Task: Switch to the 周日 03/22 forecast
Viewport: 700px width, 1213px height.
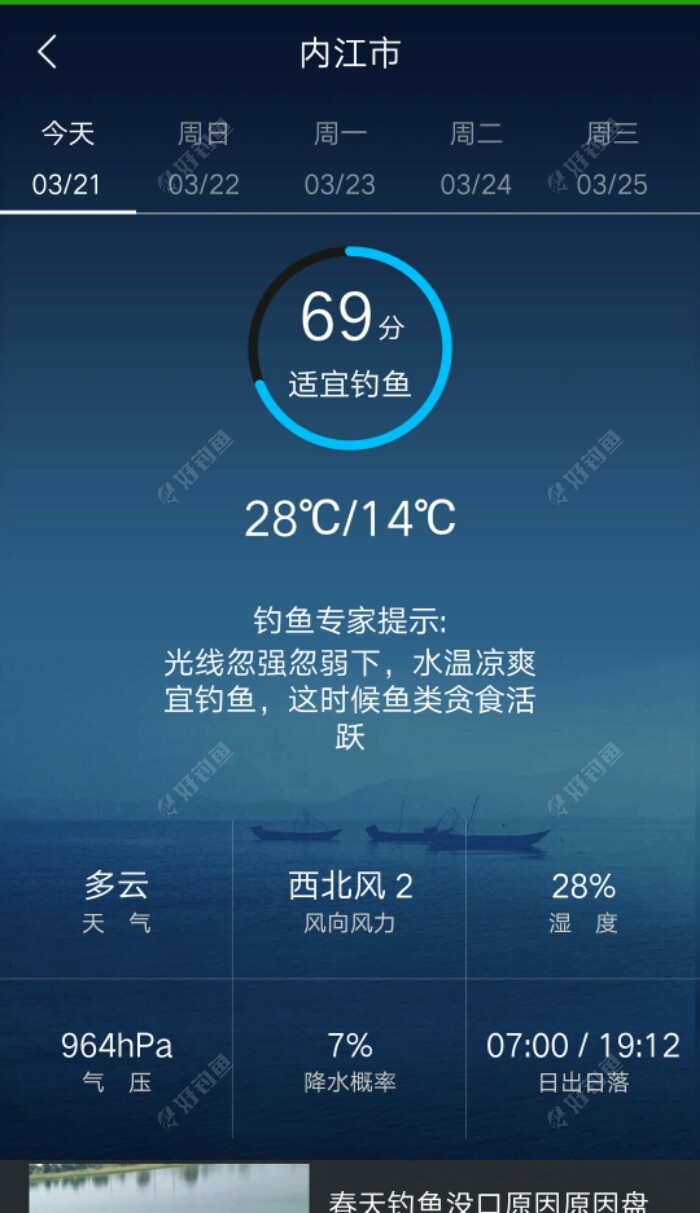Action: tap(203, 159)
